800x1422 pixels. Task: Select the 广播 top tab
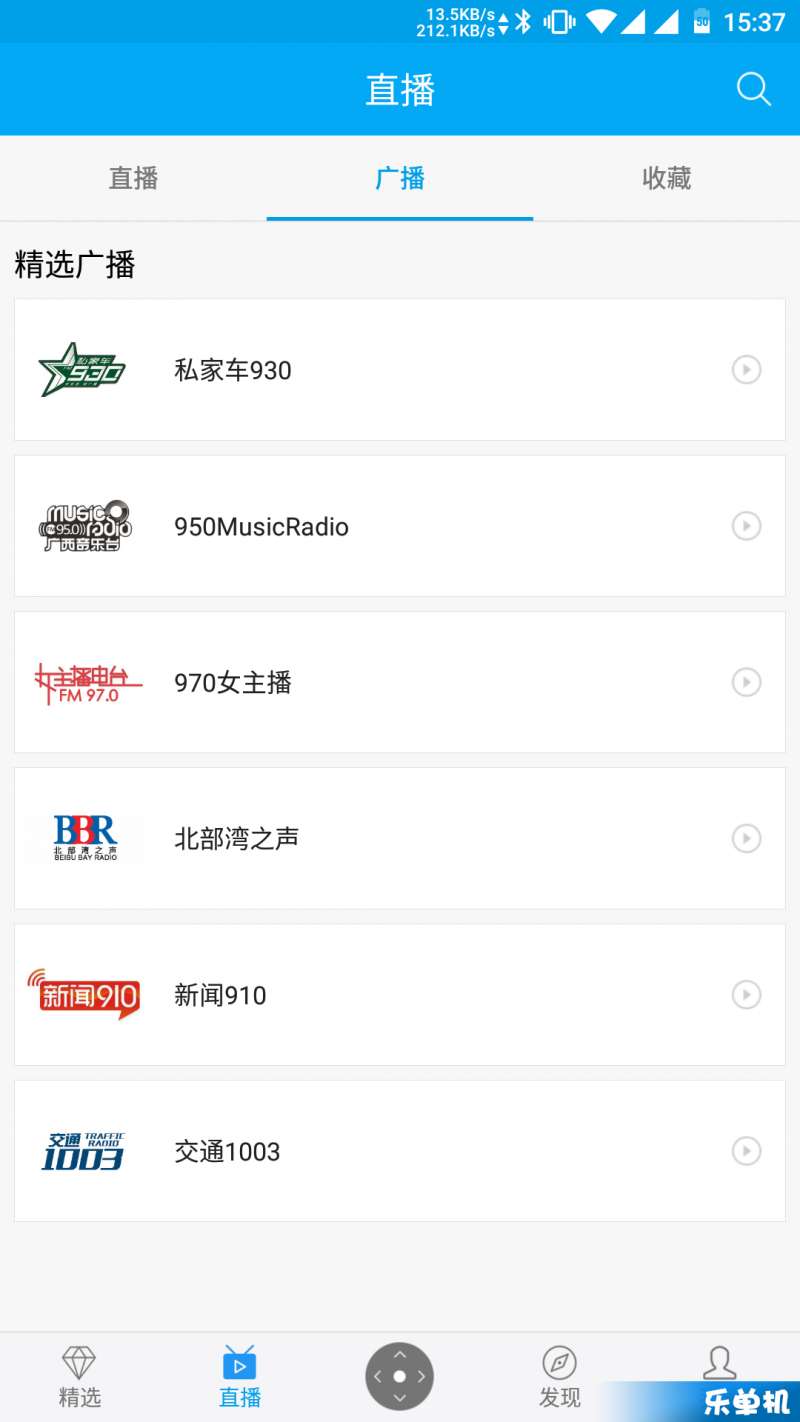[400, 178]
